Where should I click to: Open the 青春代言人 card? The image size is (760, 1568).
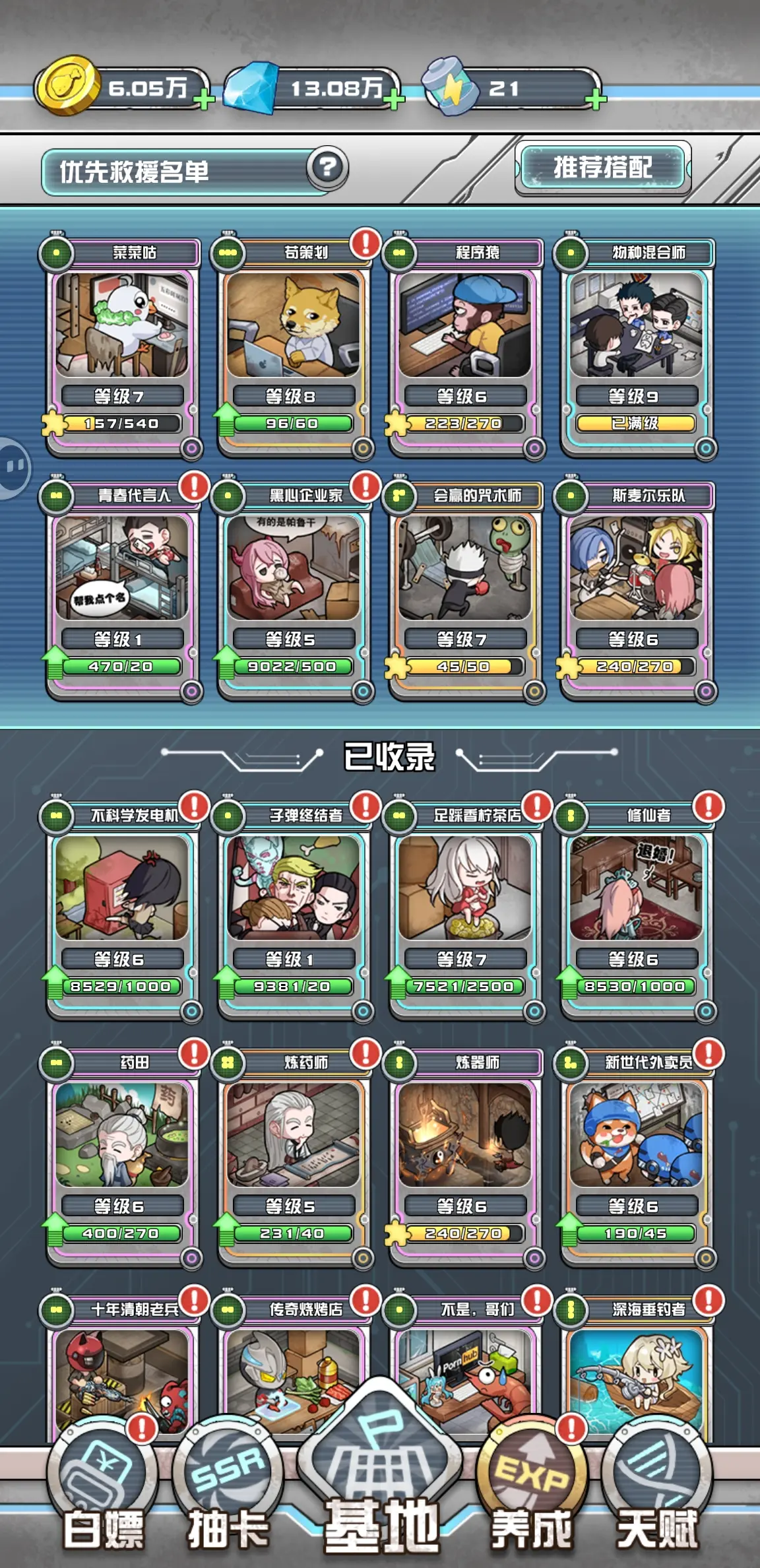tap(122, 569)
